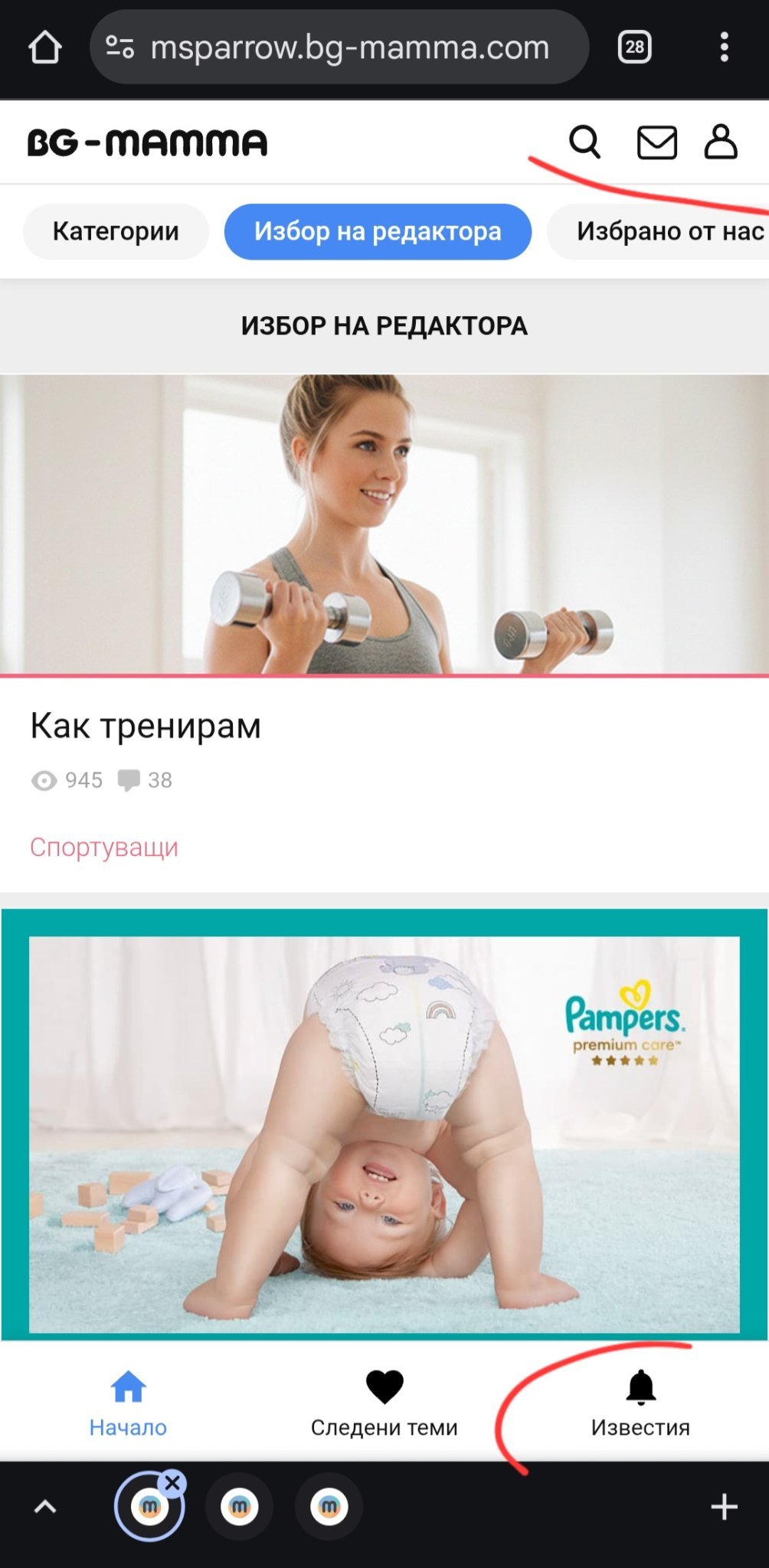Close the active tab in the group strip

point(172,1483)
